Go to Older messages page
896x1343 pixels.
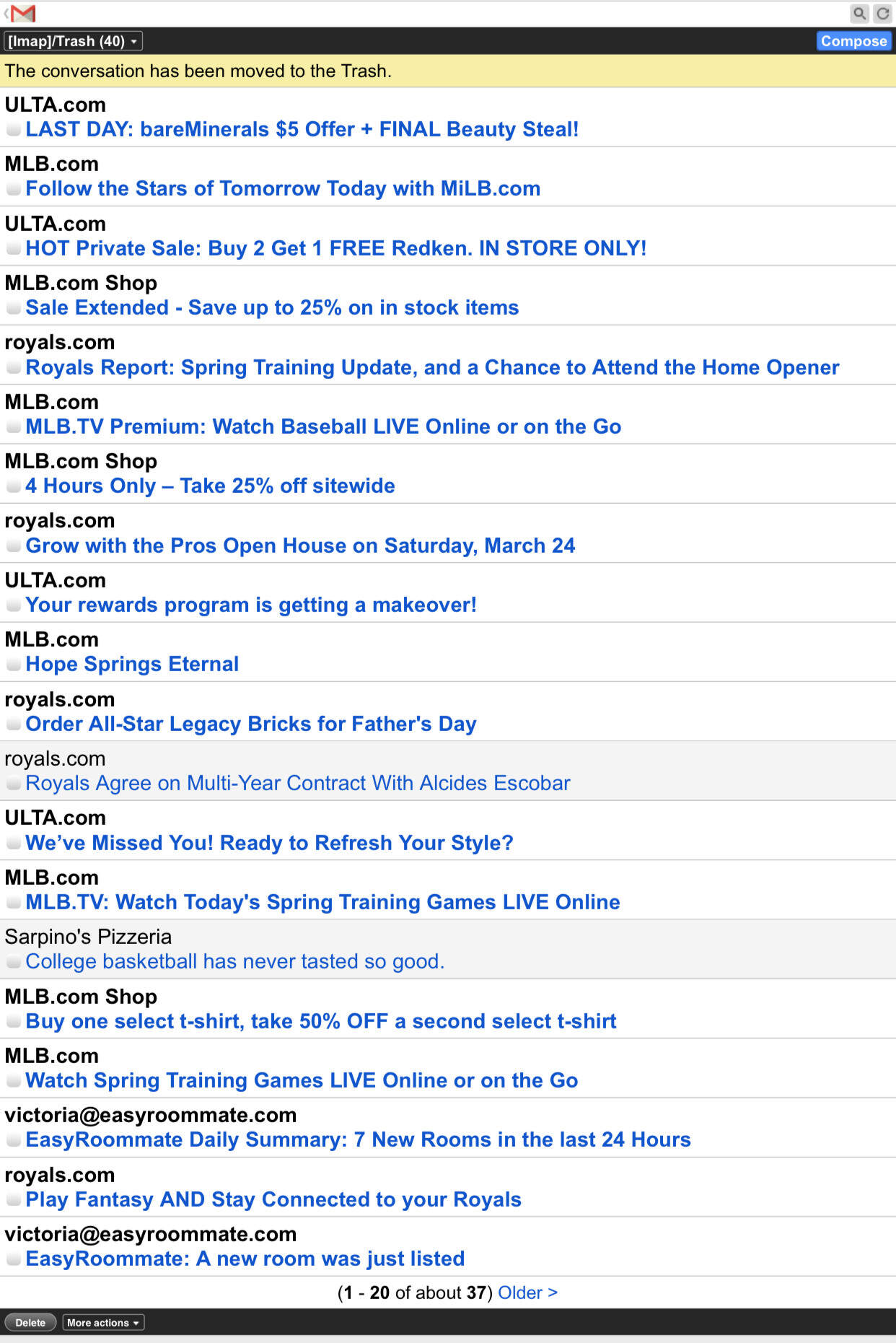[x=527, y=1292]
